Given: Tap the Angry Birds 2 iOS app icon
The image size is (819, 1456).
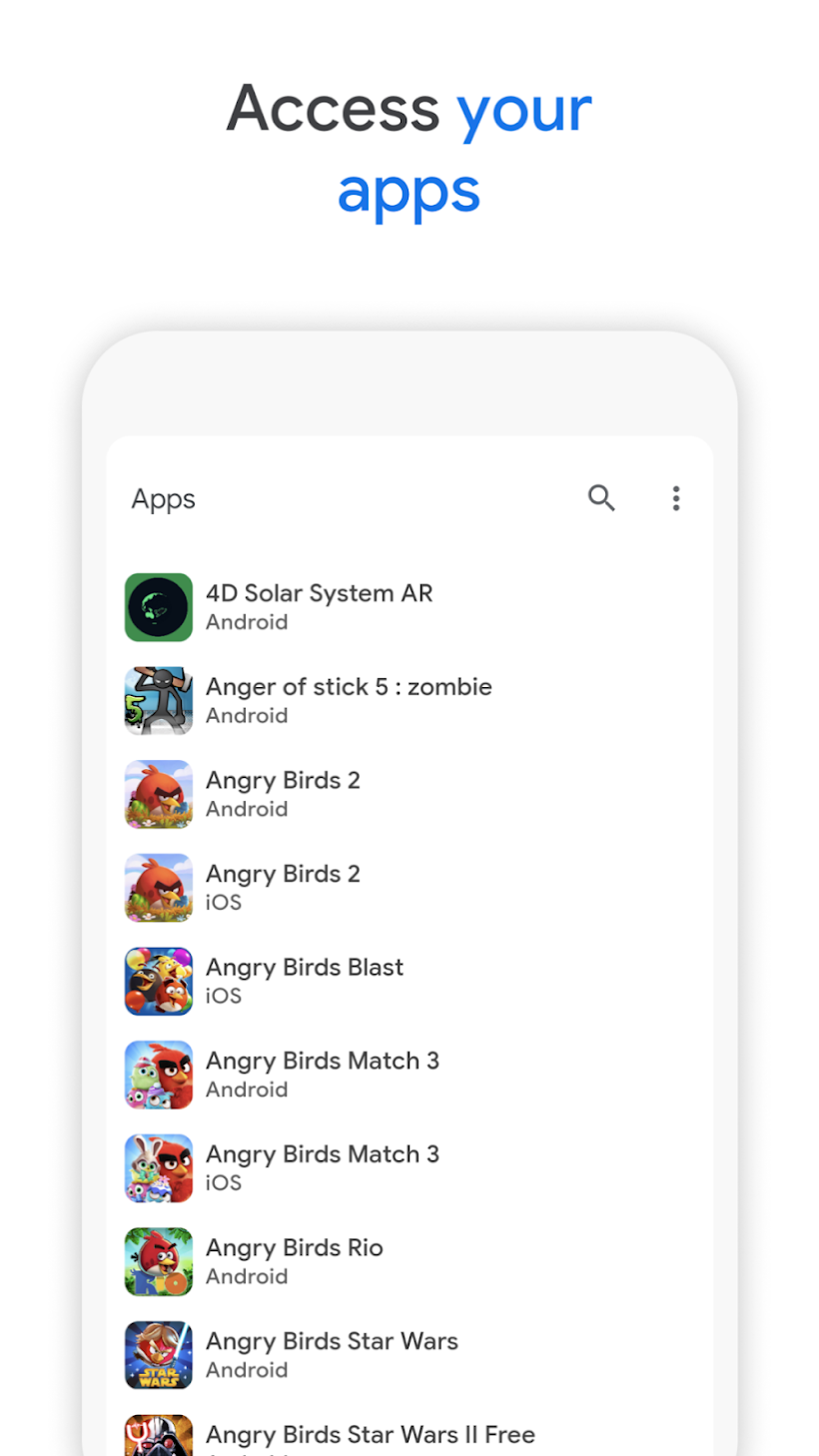Looking at the screenshot, I should 158,887.
